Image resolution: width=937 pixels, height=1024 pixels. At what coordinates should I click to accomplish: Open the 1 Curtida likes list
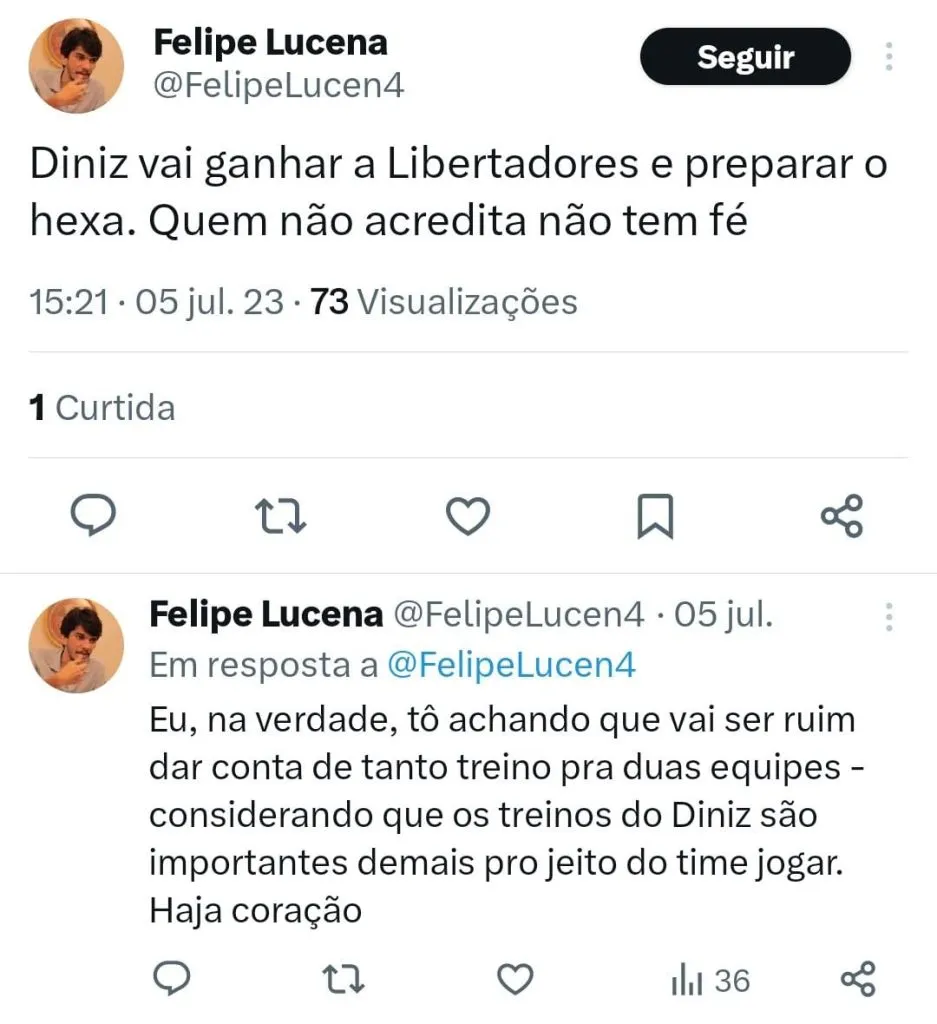(102, 408)
